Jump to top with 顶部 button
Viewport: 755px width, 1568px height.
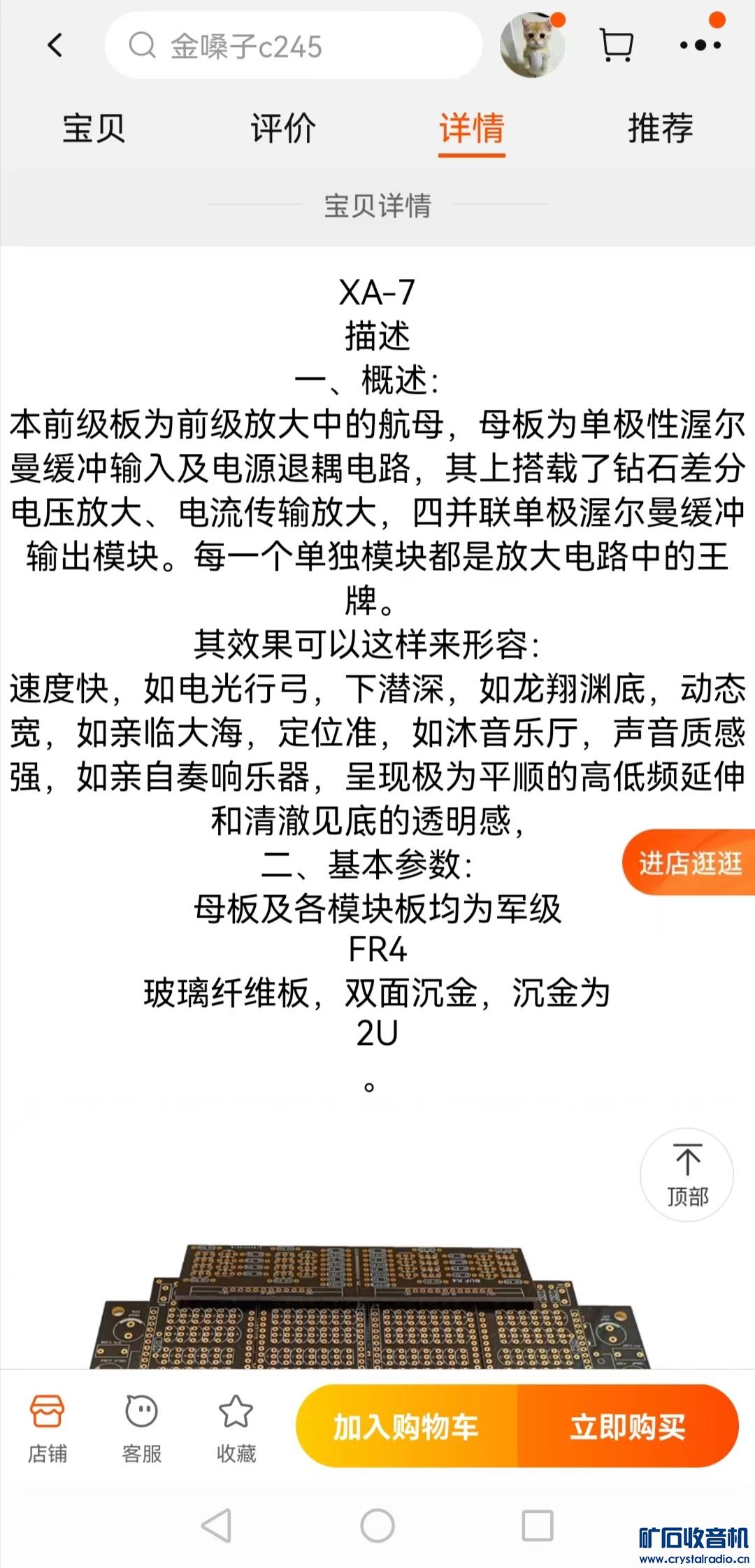click(x=686, y=1175)
